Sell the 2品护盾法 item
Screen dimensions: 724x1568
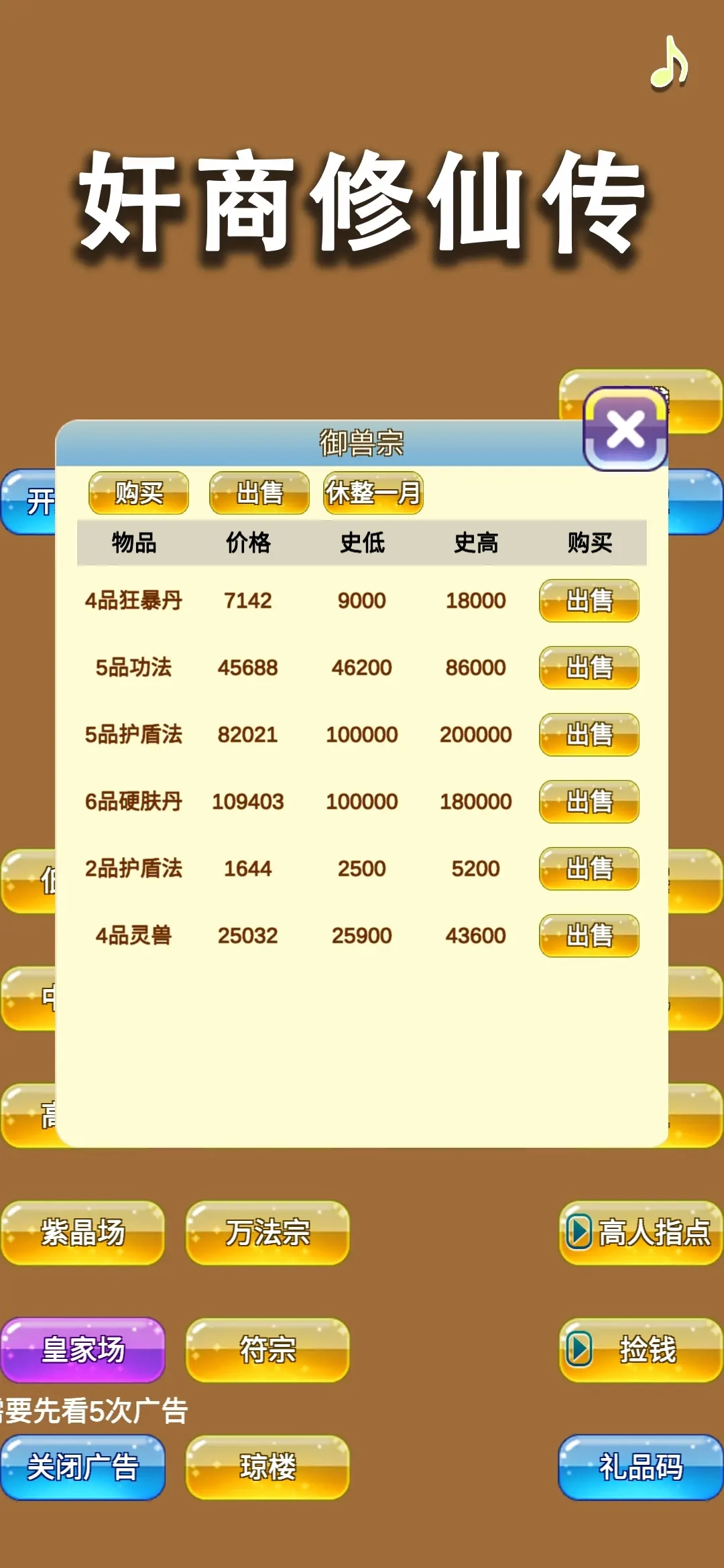click(589, 868)
